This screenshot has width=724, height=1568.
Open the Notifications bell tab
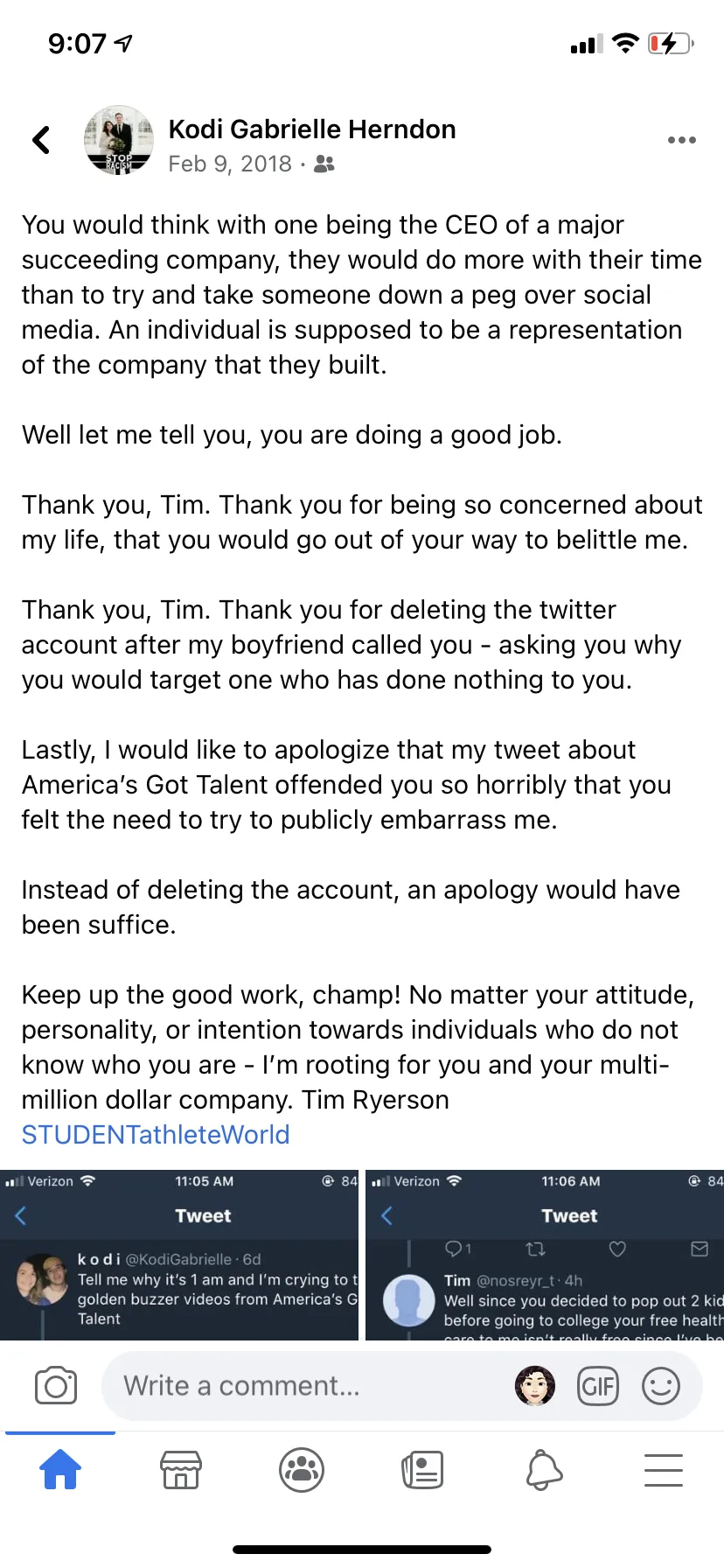coord(543,1469)
